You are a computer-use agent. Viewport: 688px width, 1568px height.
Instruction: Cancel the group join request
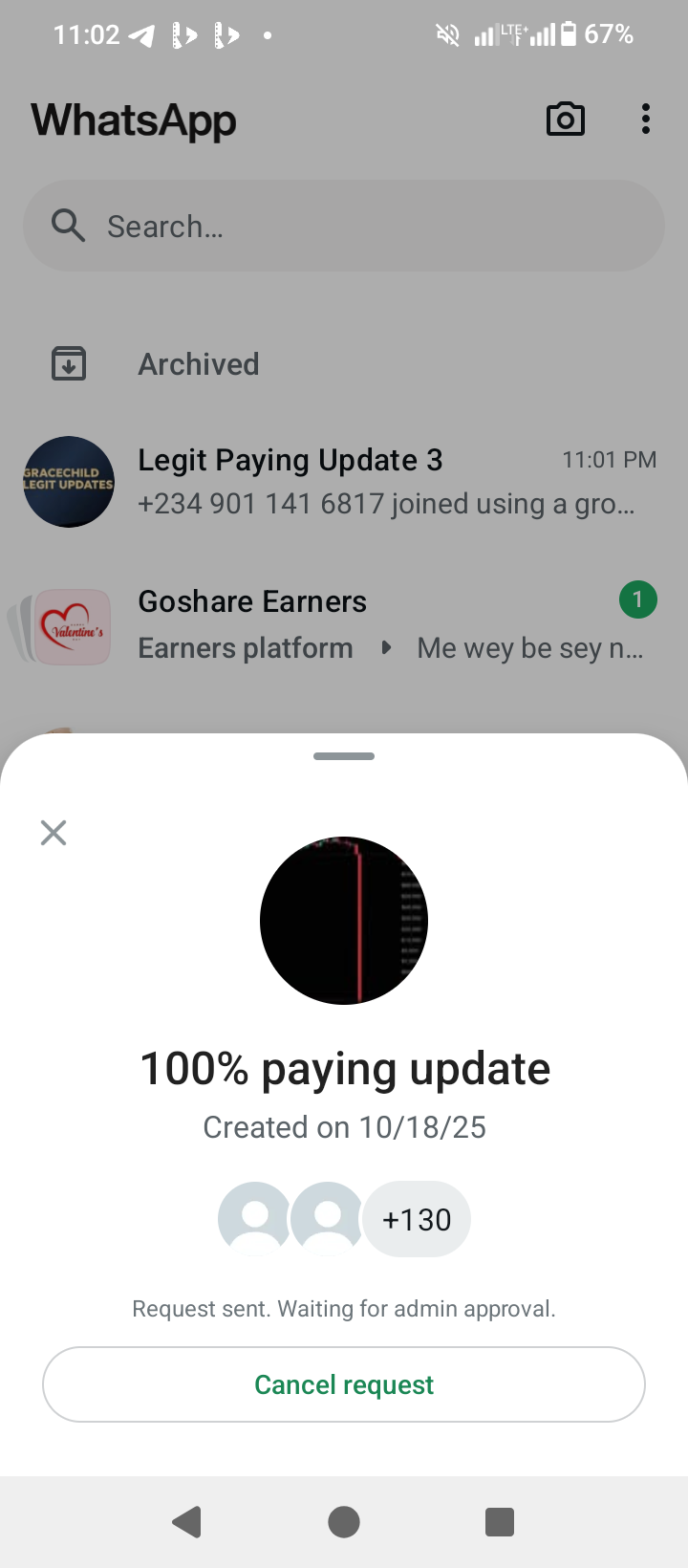click(x=344, y=1384)
